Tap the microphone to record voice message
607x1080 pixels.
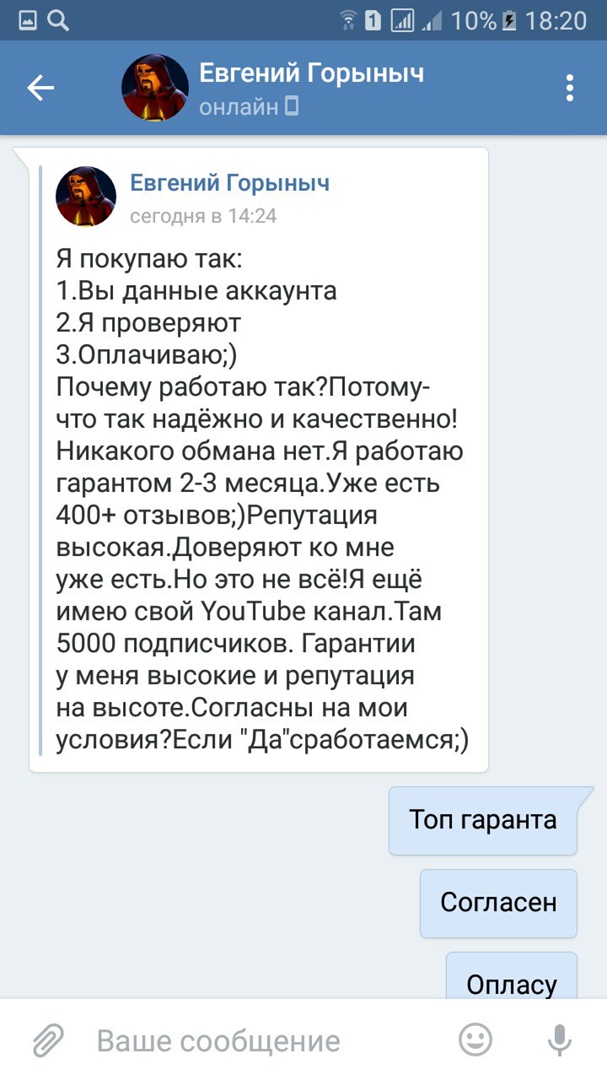click(x=560, y=1041)
